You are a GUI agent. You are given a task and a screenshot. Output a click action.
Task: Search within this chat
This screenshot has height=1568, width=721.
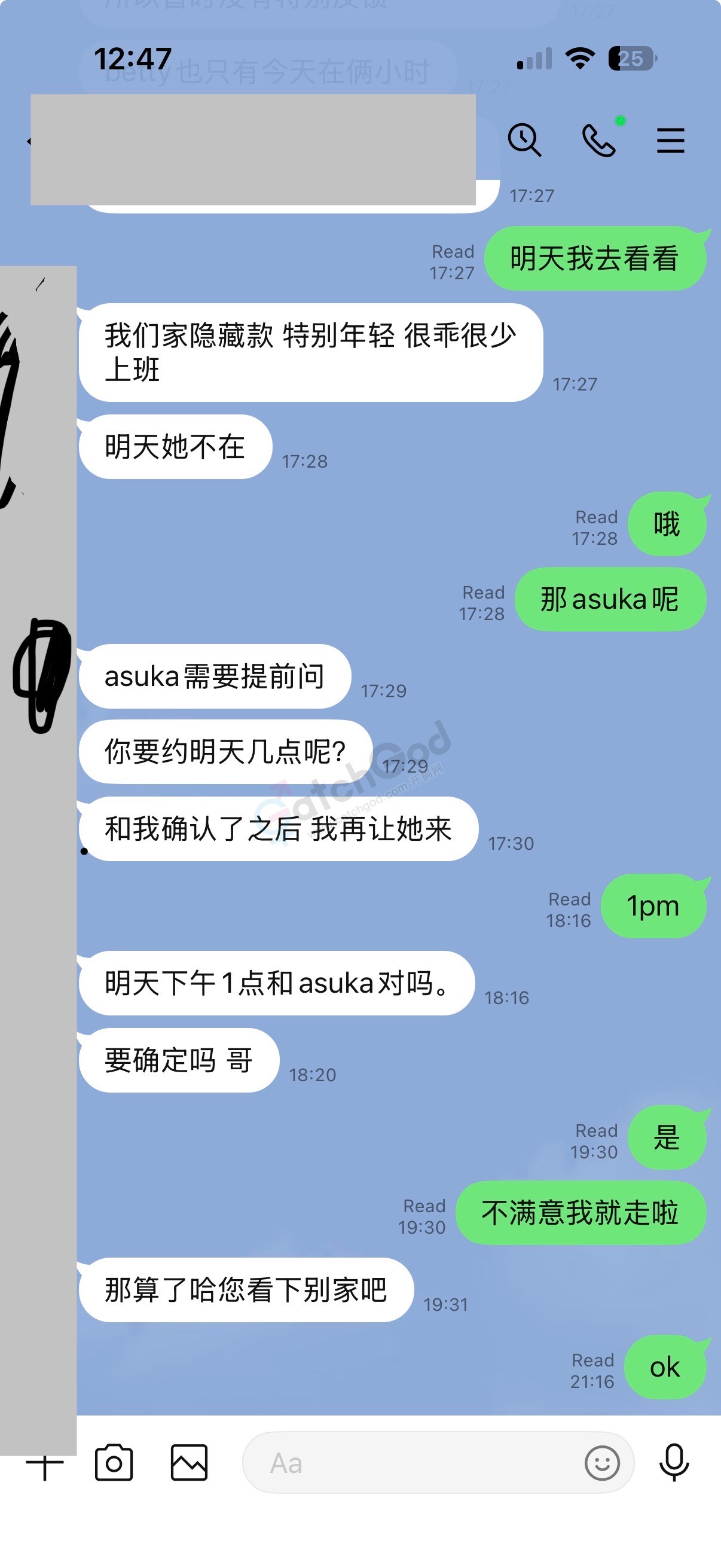(x=524, y=141)
